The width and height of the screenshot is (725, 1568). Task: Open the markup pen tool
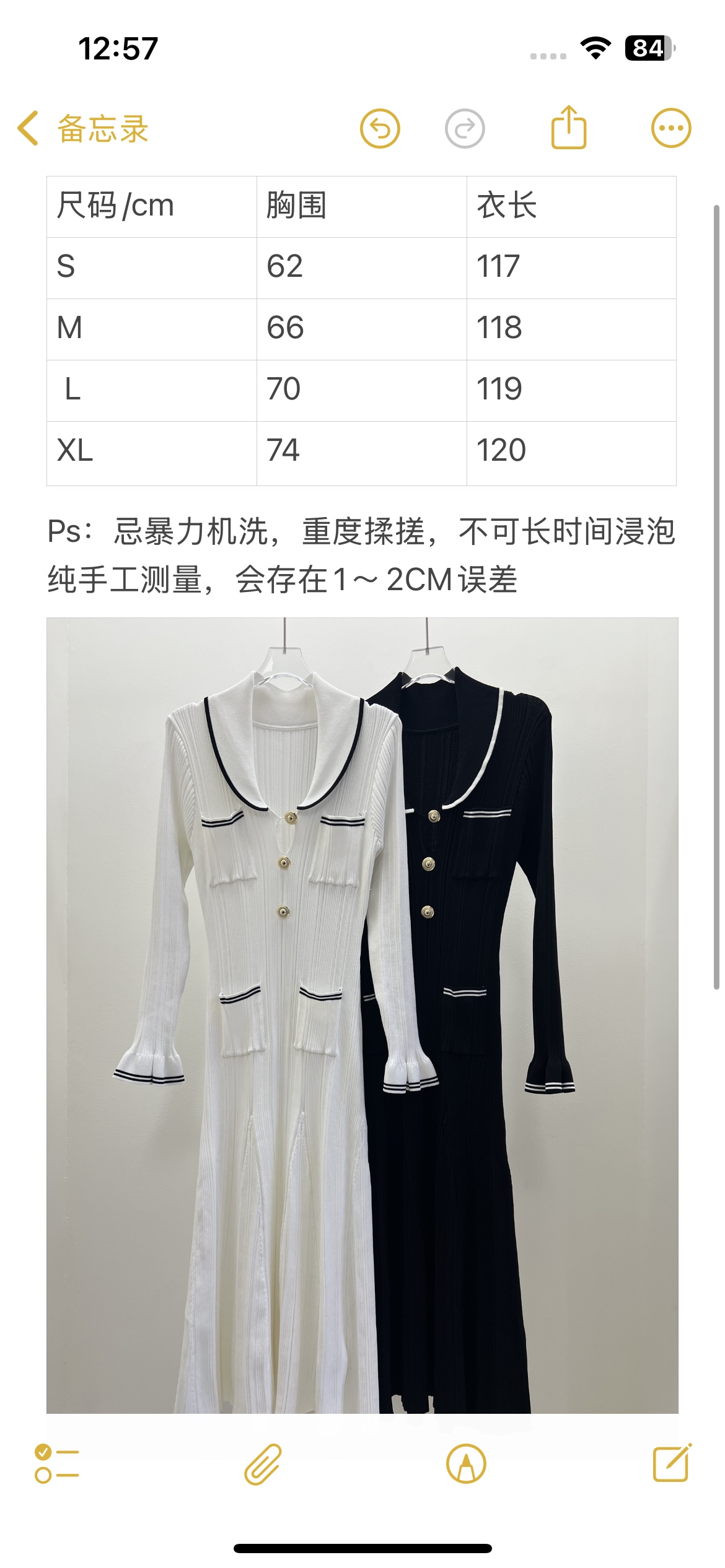pos(466,1464)
